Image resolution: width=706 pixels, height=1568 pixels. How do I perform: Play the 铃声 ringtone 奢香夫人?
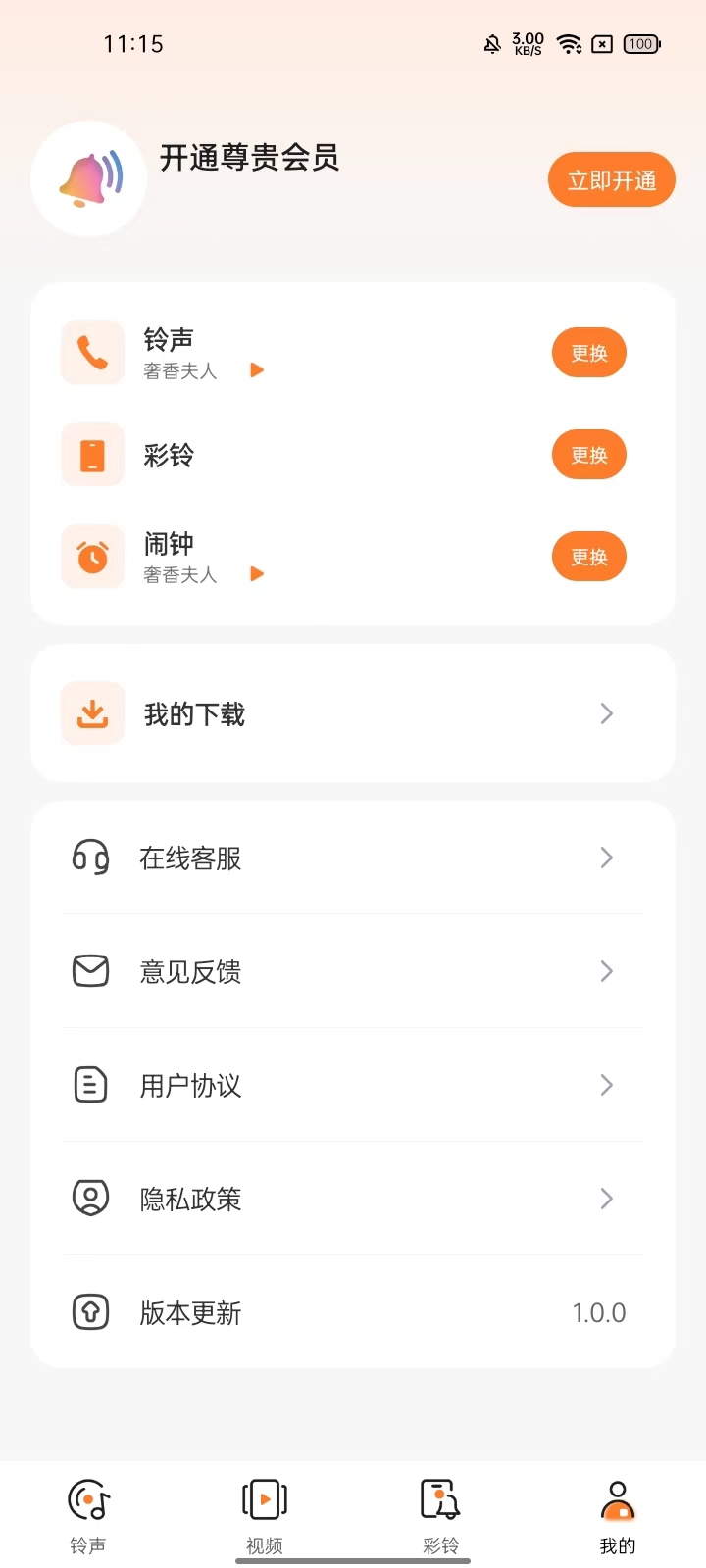pos(257,370)
